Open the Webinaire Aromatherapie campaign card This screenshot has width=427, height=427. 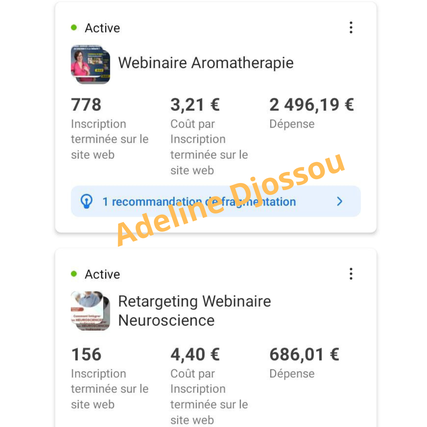point(216,117)
